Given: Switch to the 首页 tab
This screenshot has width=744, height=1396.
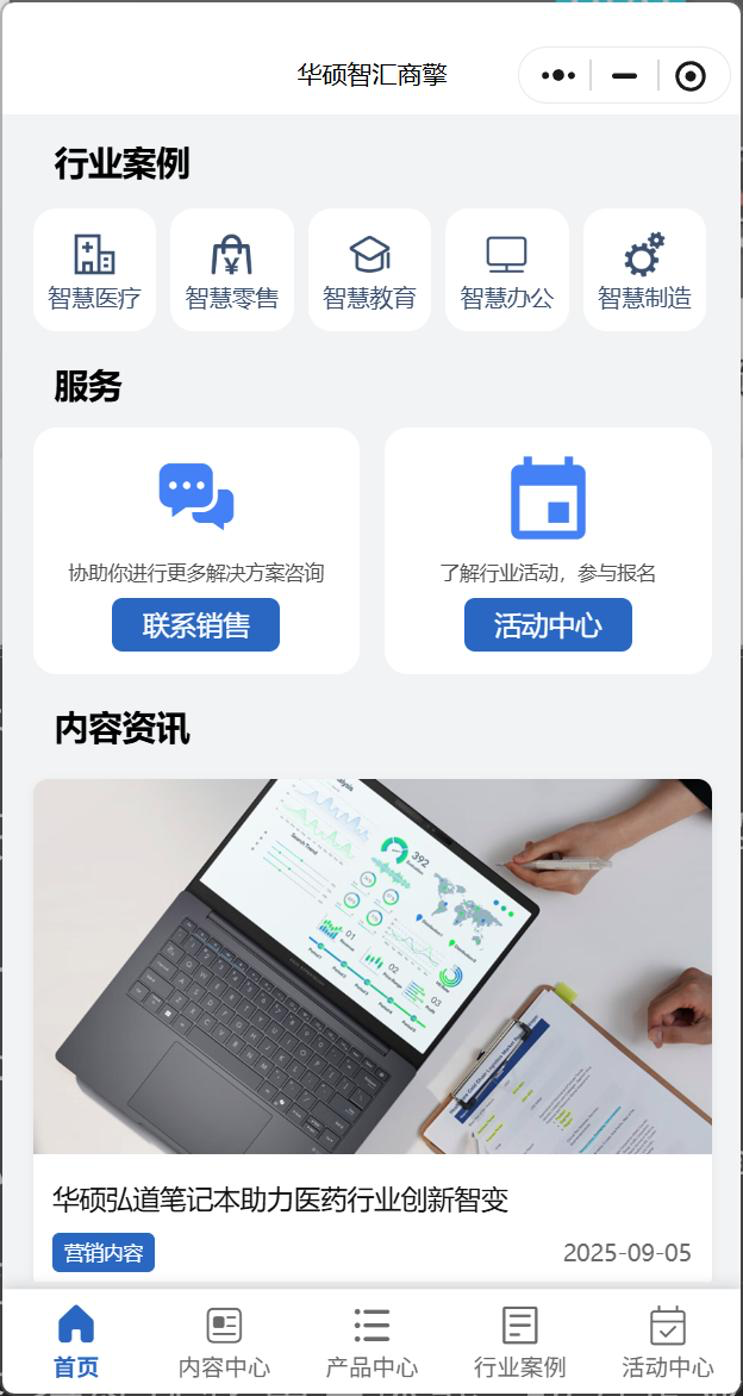Looking at the screenshot, I should [76, 1342].
